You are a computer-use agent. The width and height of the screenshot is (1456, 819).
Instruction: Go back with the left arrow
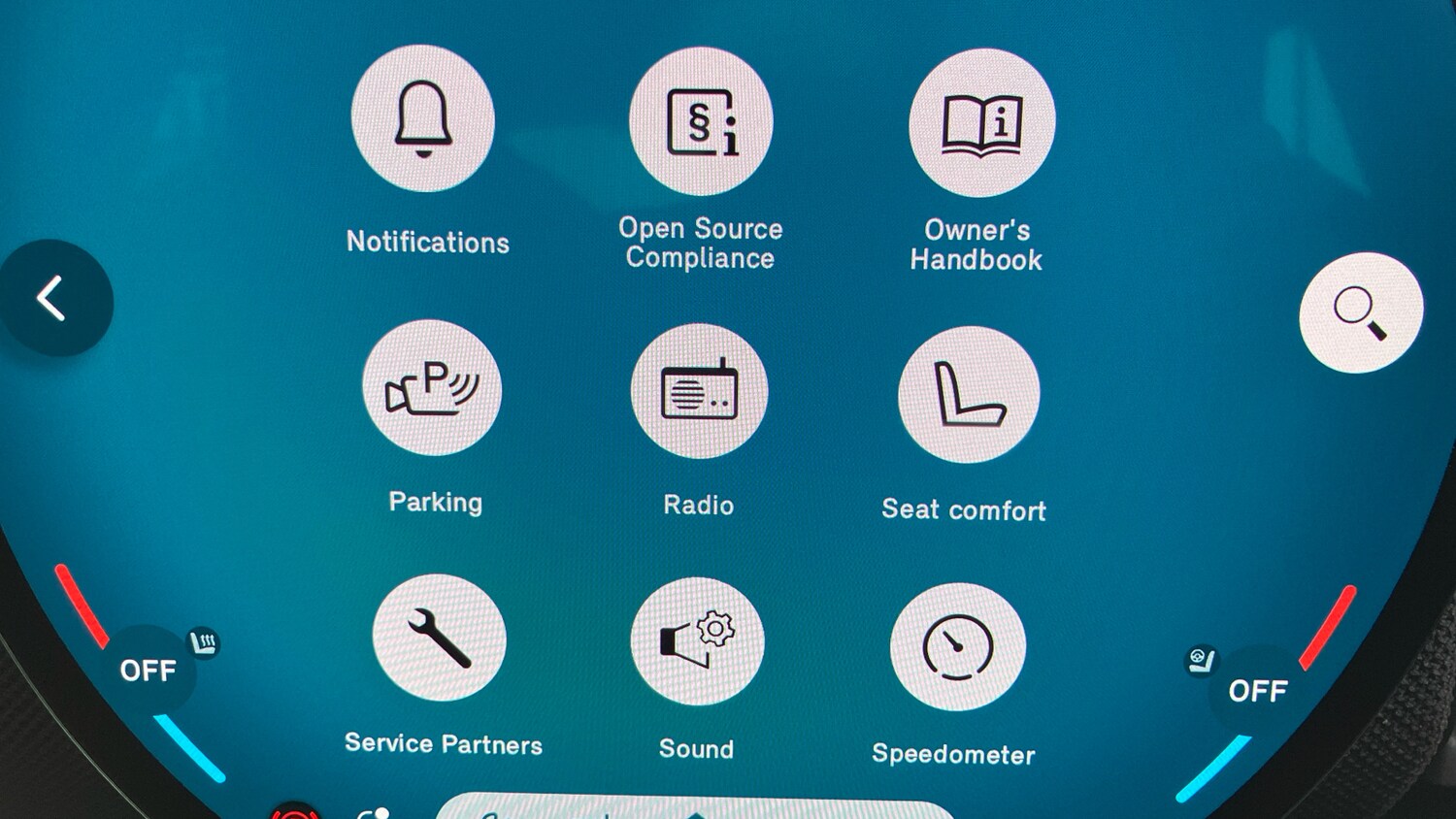pos(54,298)
